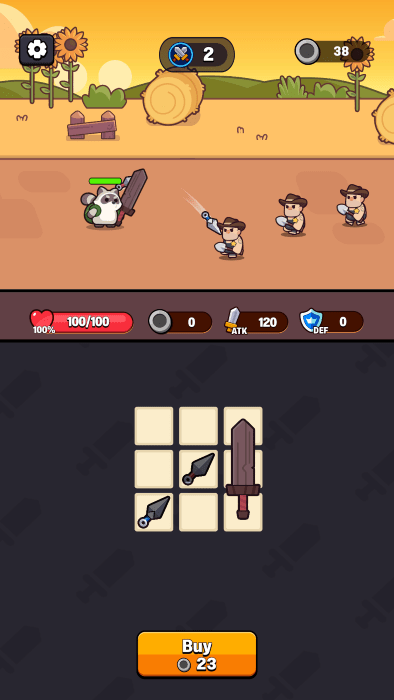This screenshot has width=394, height=700.
Task: Buy an item for 23 coins
Action: [197, 654]
